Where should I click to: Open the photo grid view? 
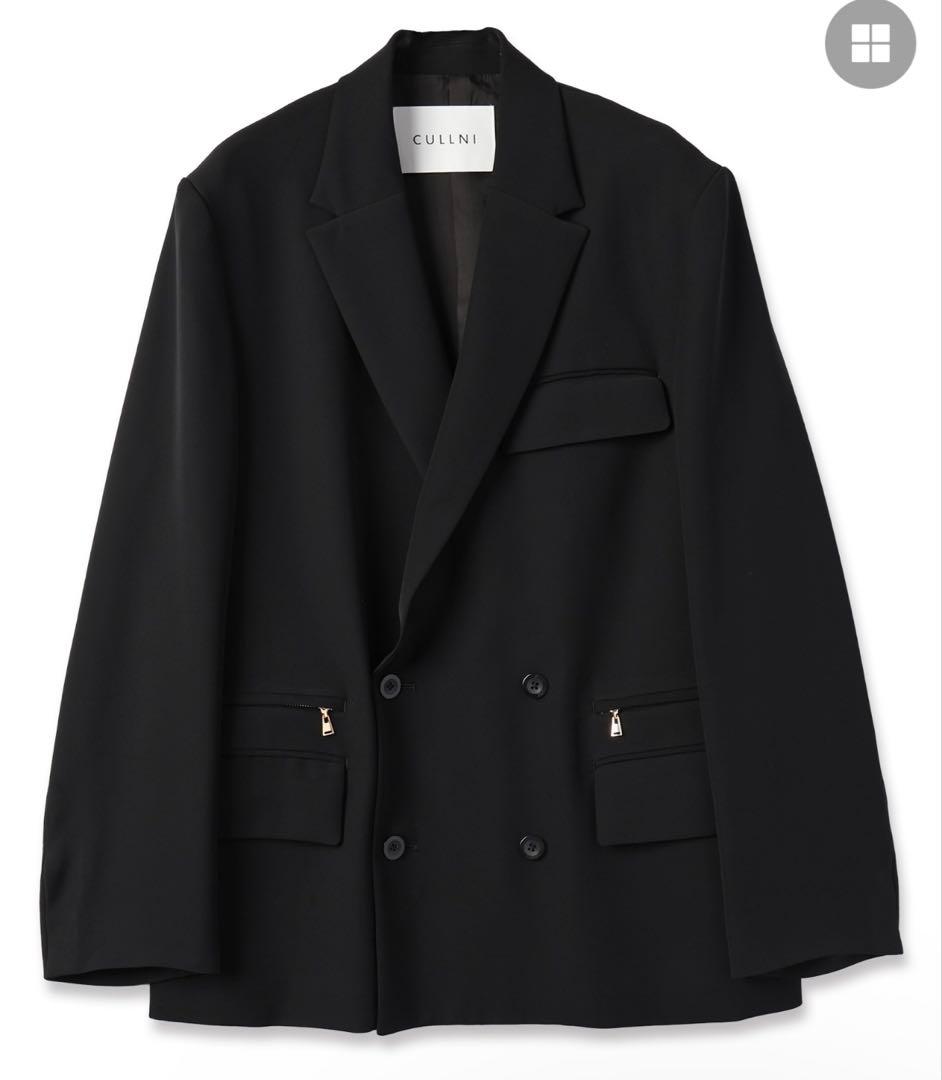click(870, 42)
